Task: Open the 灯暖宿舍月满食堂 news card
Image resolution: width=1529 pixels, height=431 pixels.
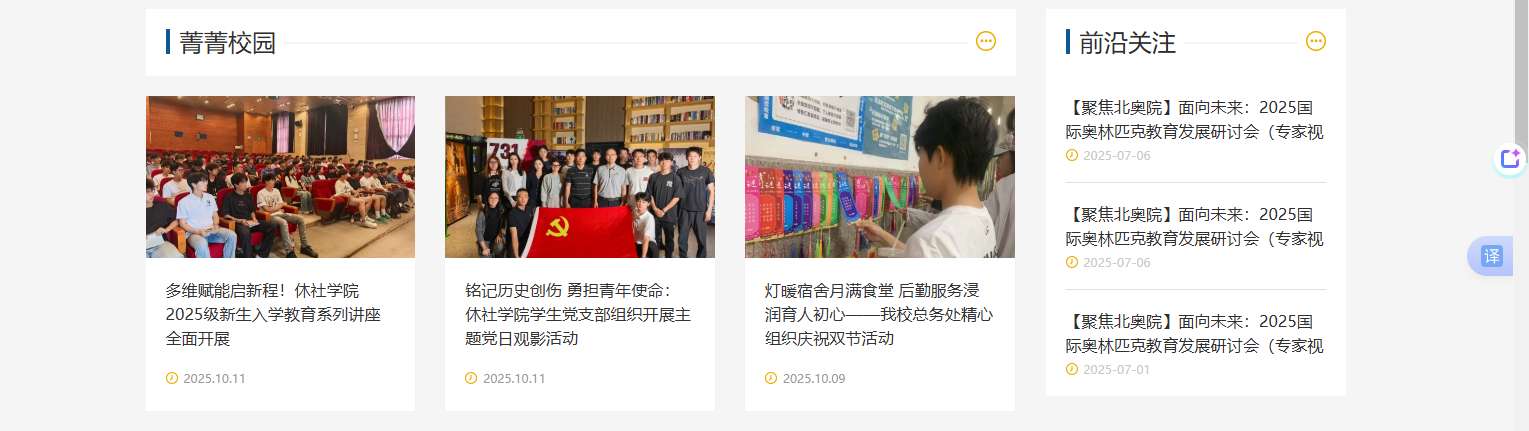Action: pos(878,314)
